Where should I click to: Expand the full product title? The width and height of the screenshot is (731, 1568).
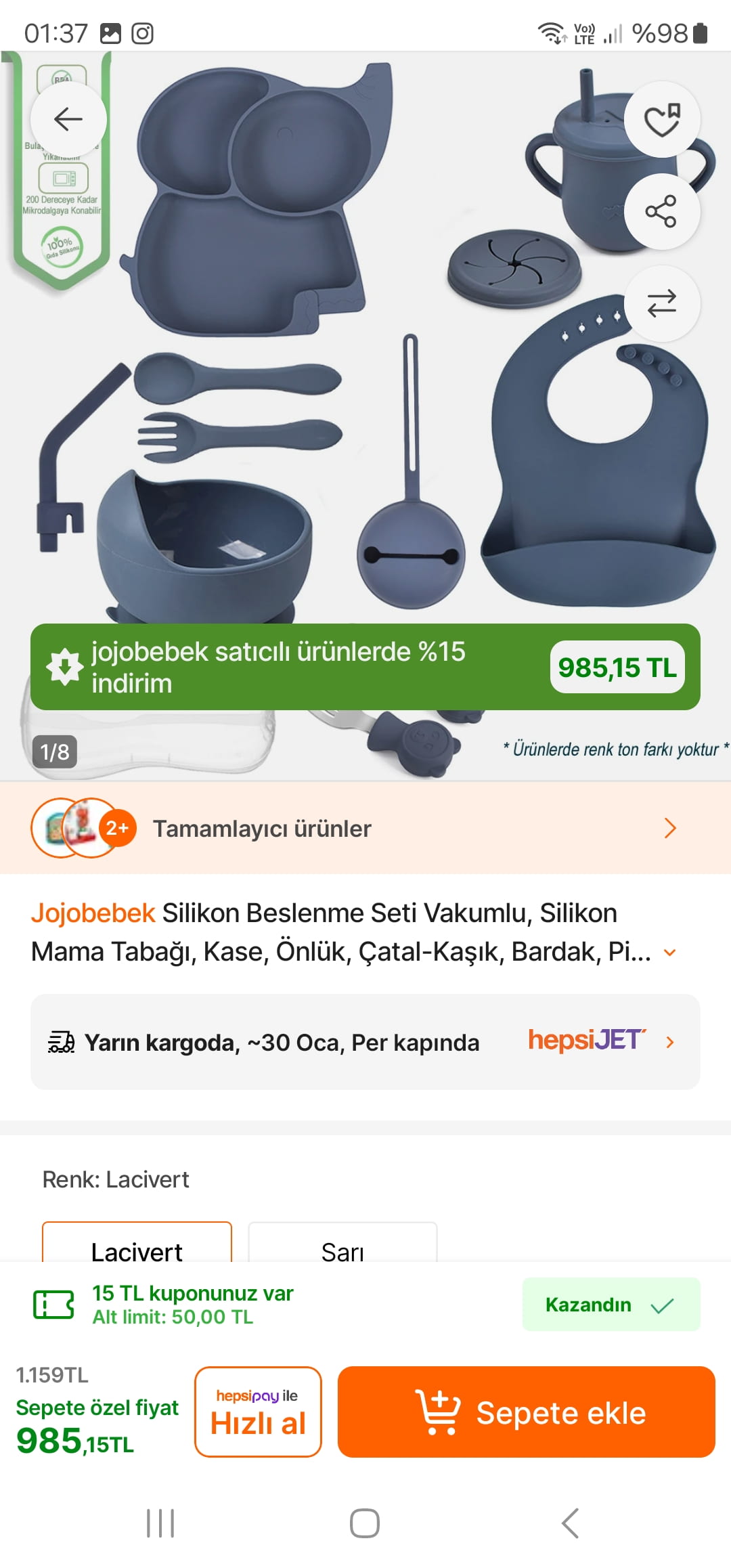[x=669, y=953]
